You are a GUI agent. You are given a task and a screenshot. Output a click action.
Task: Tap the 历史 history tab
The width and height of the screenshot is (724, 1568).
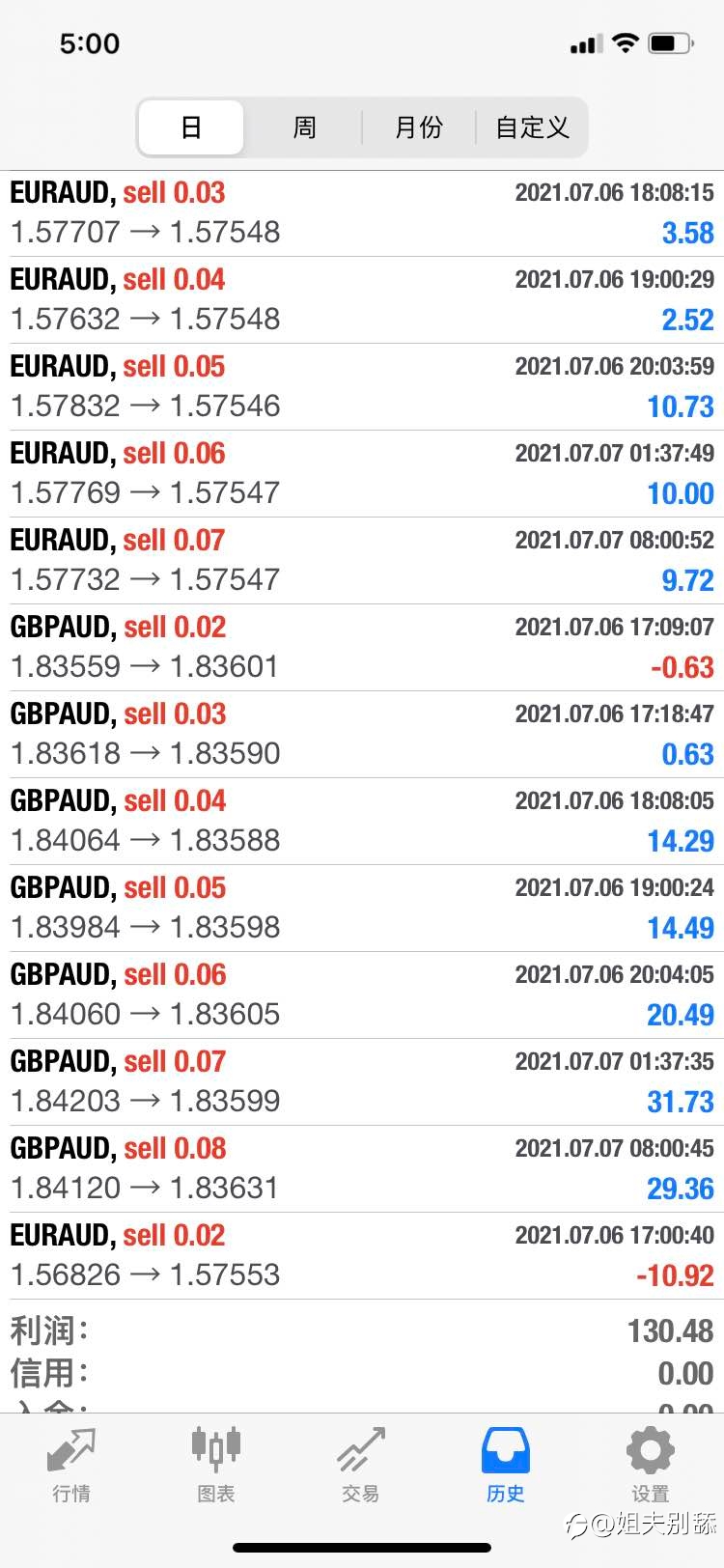pos(506,1466)
